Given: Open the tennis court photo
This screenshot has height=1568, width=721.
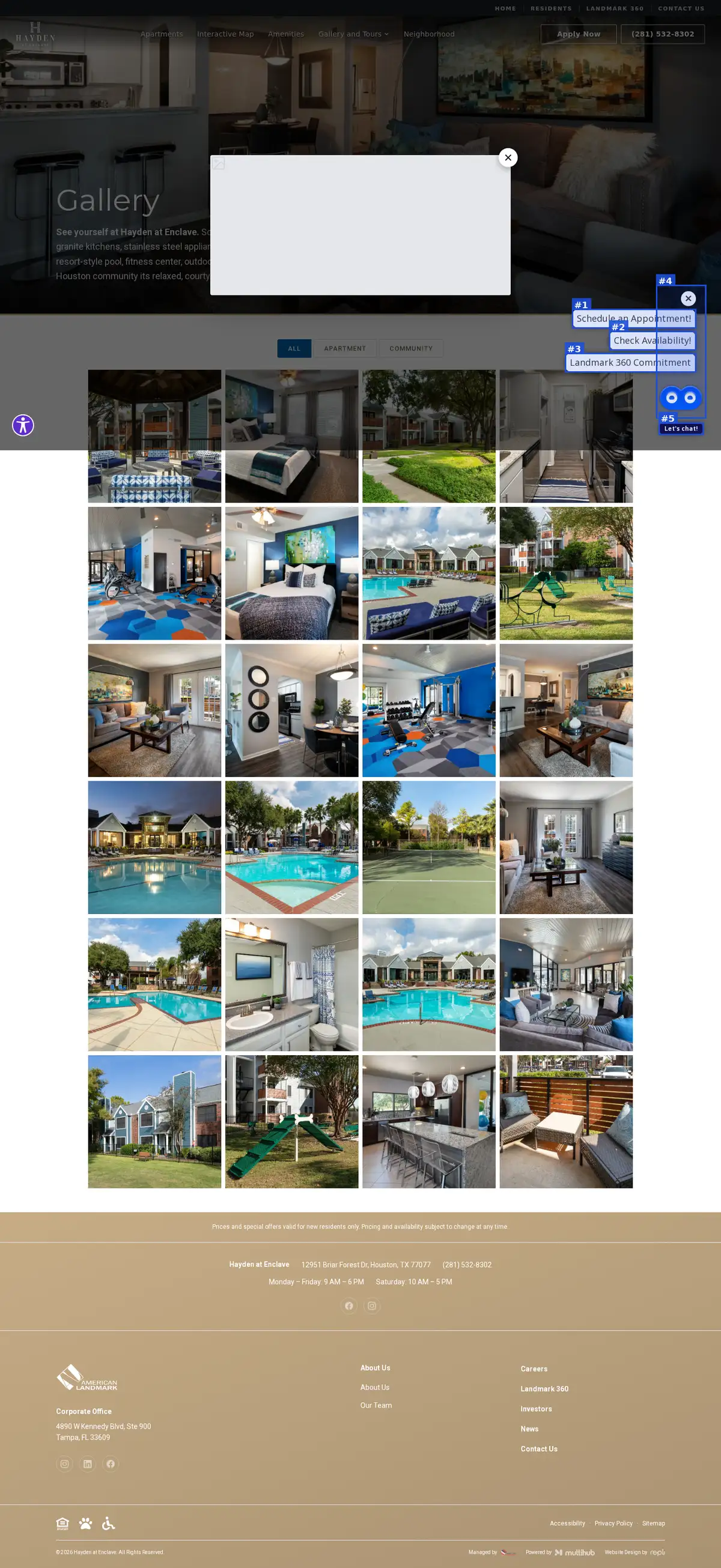Looking at the screenshot, I should coord(429,847).
